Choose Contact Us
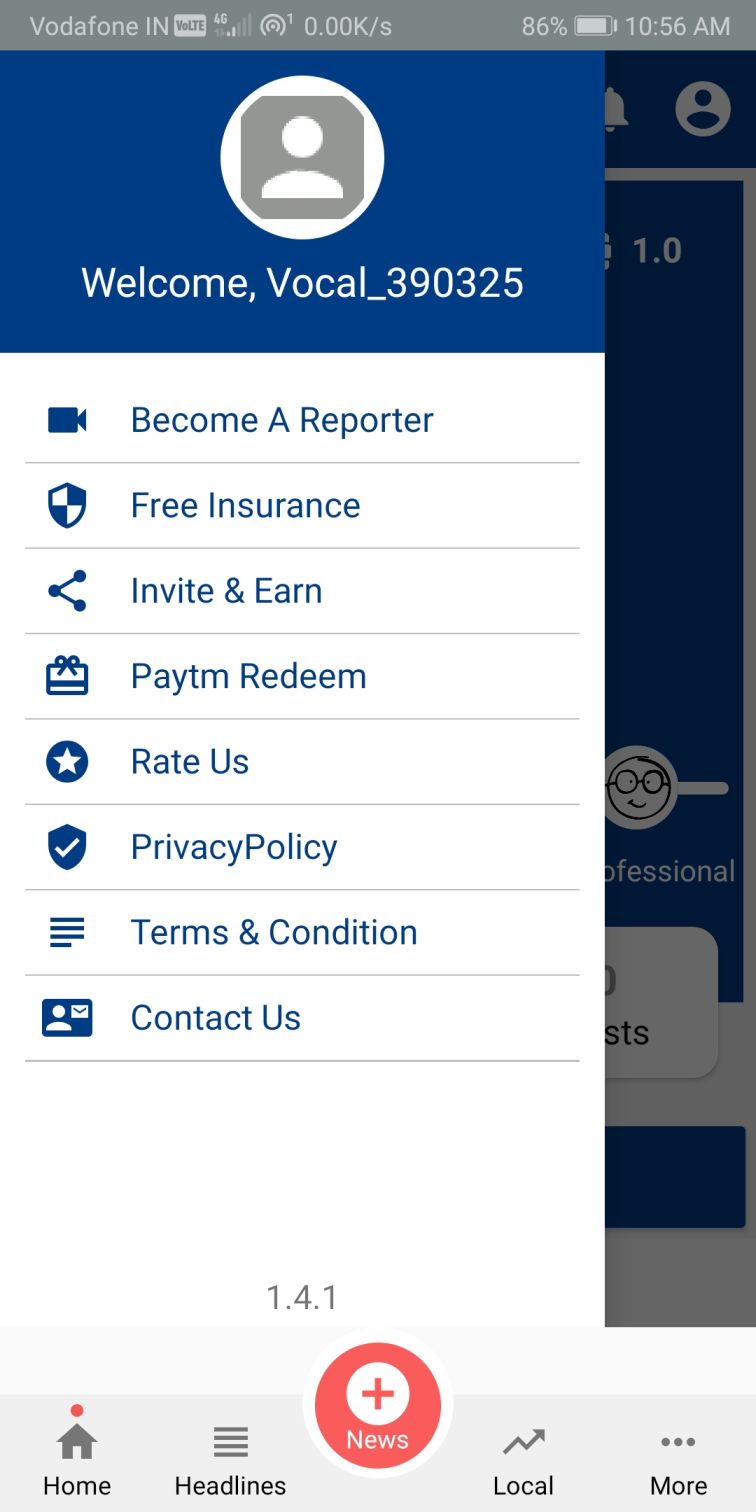 pyautogui.click(x=215, y=1018)
